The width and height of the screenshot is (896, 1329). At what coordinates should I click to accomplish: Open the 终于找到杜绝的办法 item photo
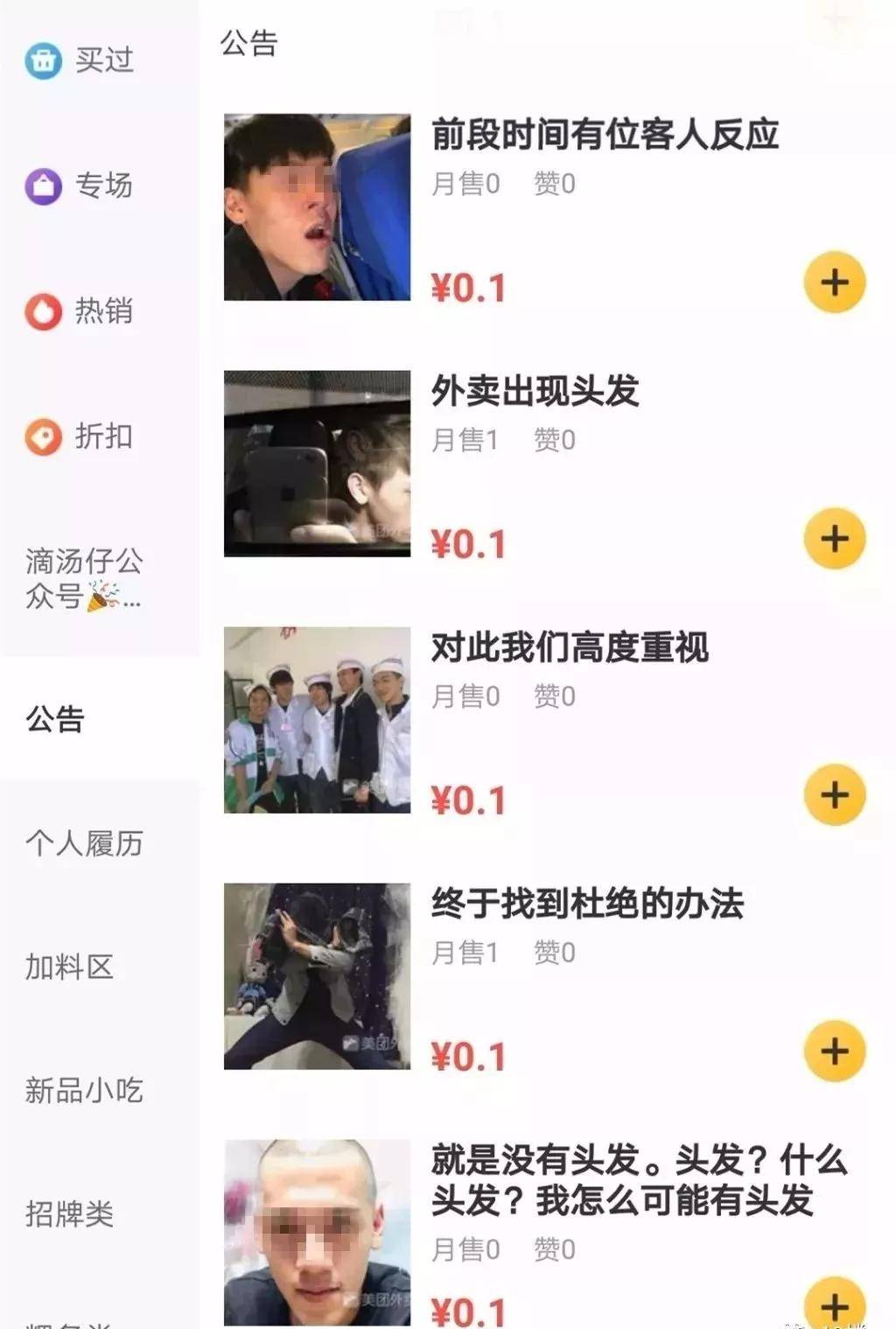point(317,976)
